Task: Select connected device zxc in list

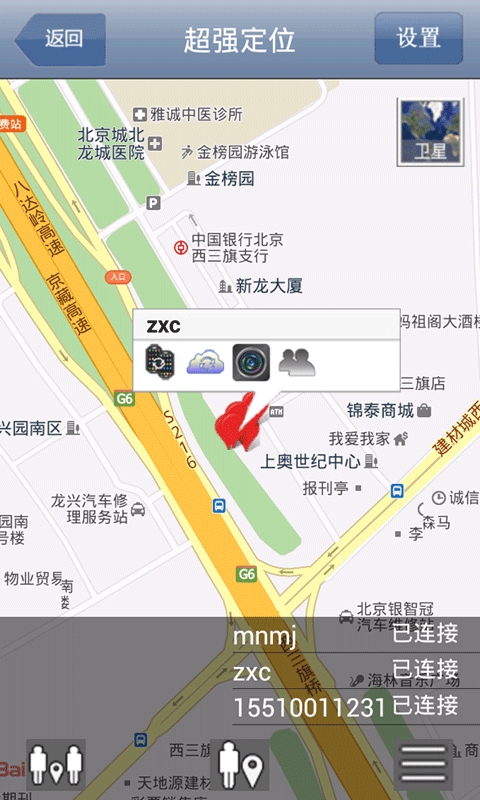Action: click(345, 671)
